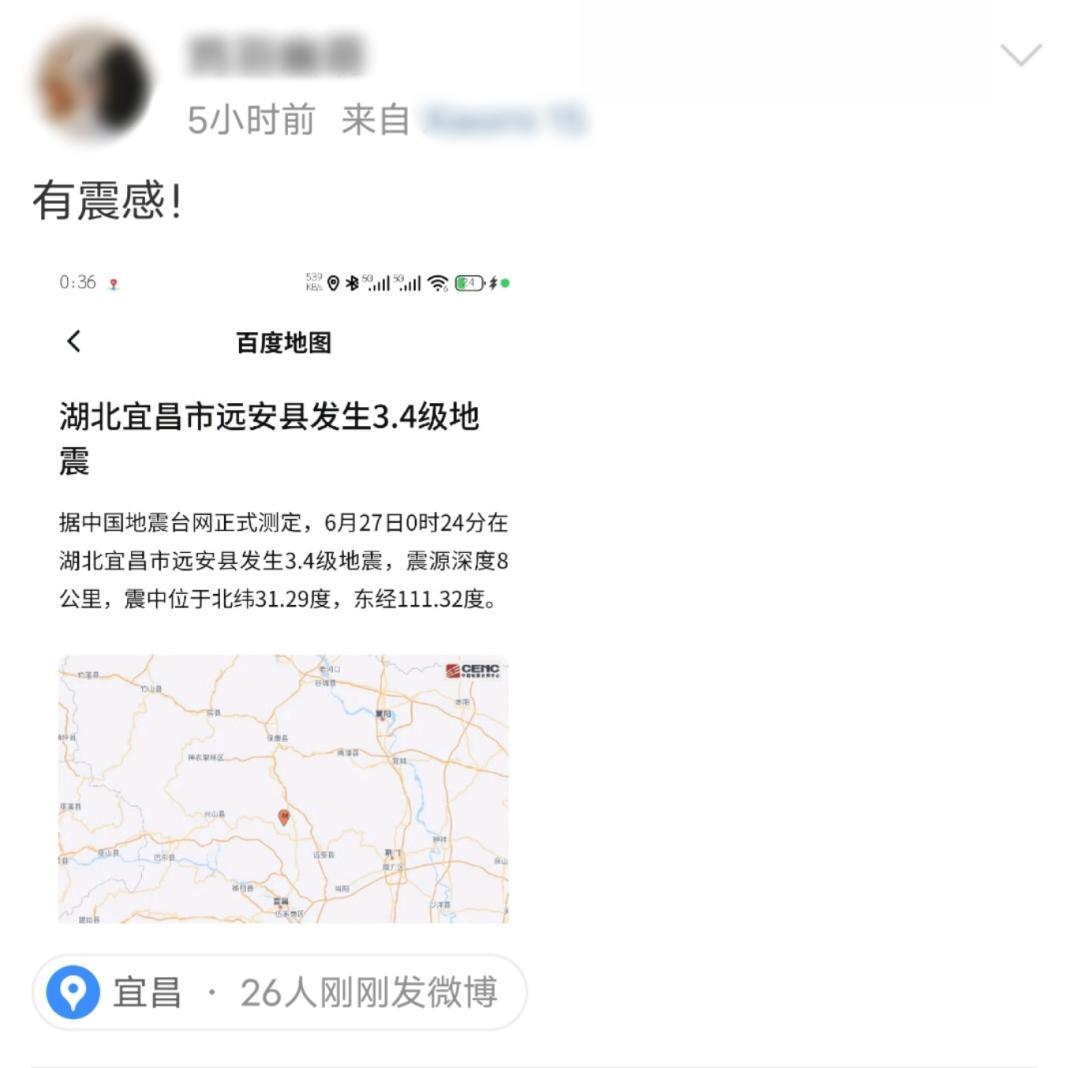1080x1068 pixels.
Task: Open the poster's profile avatar
Action: point(95,84)
